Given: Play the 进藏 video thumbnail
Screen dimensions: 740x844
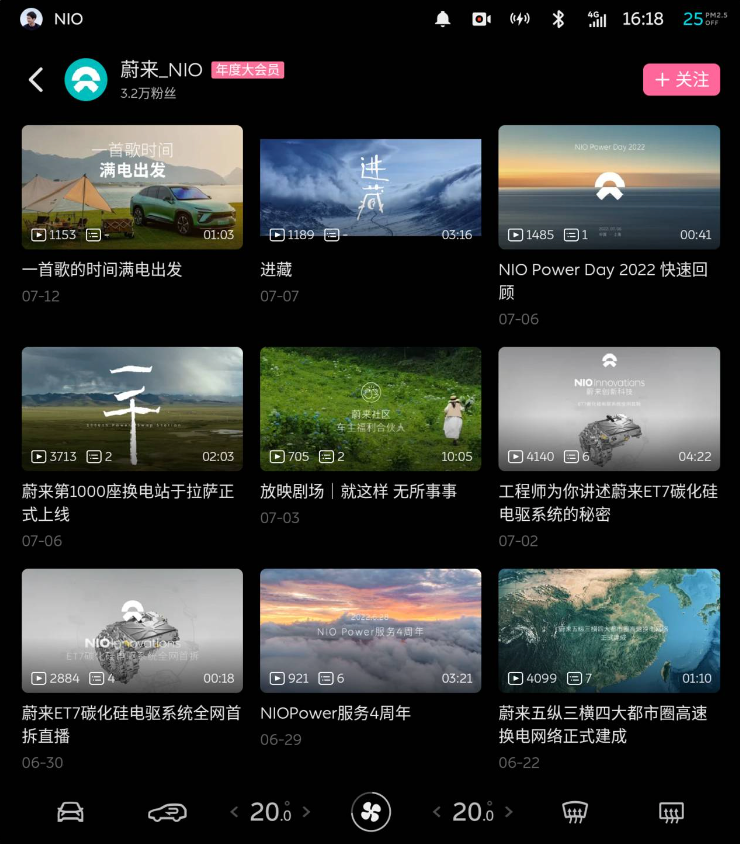Looking at the screenshot, I should pos(370,186).
